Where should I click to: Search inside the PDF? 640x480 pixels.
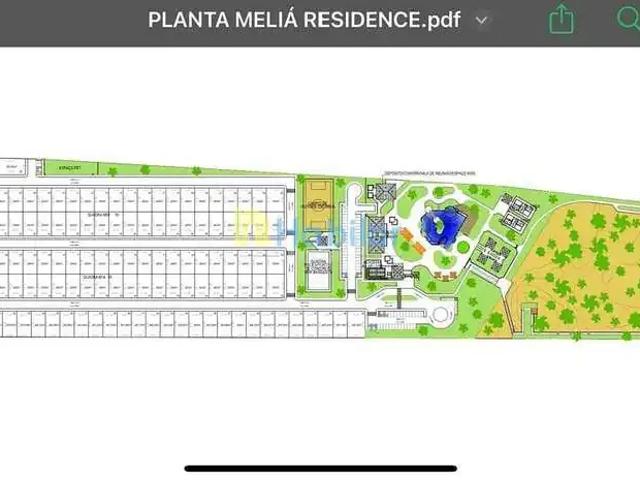[x=629, y=19]
